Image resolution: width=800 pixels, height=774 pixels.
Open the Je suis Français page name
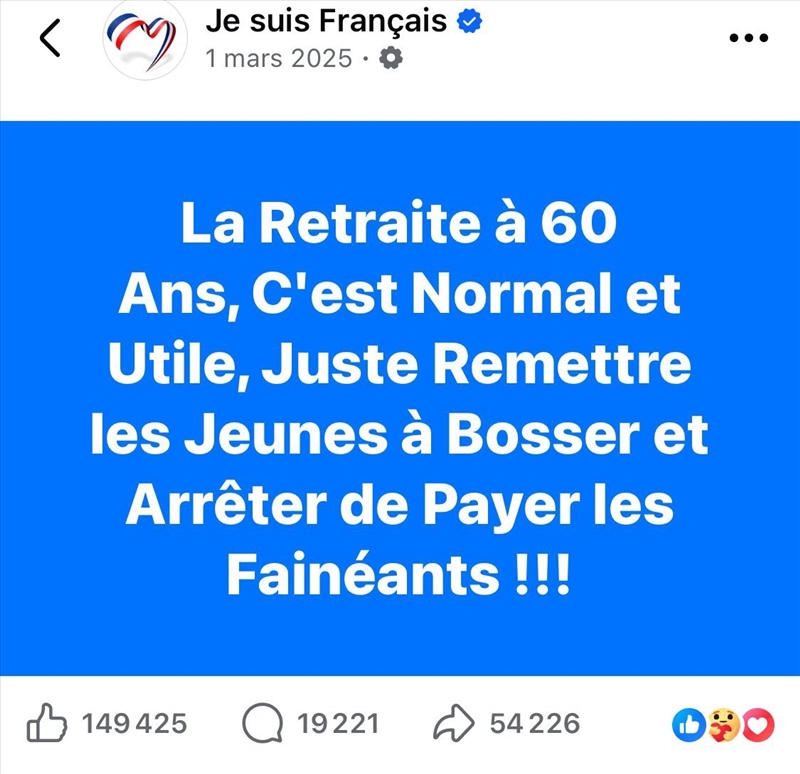pyautogui.click(x=326, y=21)
